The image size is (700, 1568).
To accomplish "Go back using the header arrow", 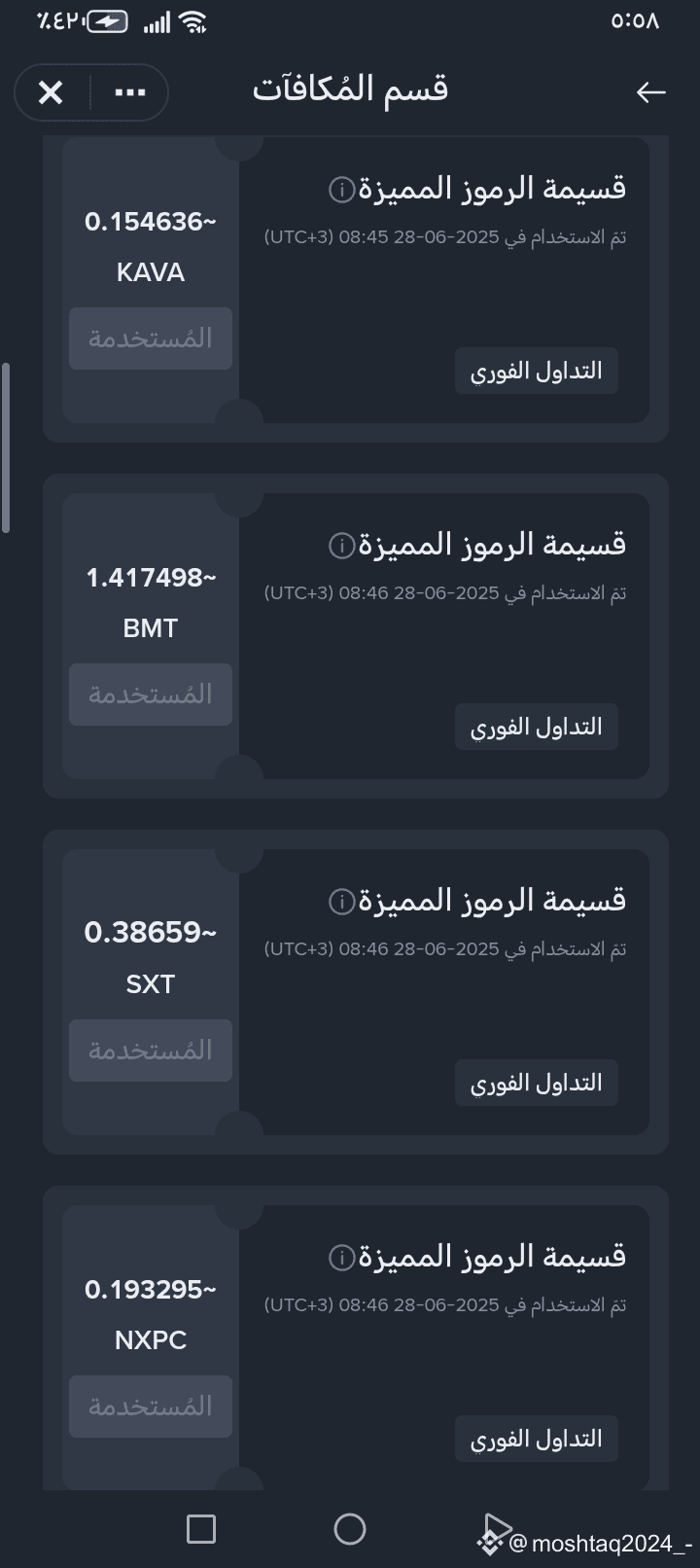I will [x=650, y=92].
